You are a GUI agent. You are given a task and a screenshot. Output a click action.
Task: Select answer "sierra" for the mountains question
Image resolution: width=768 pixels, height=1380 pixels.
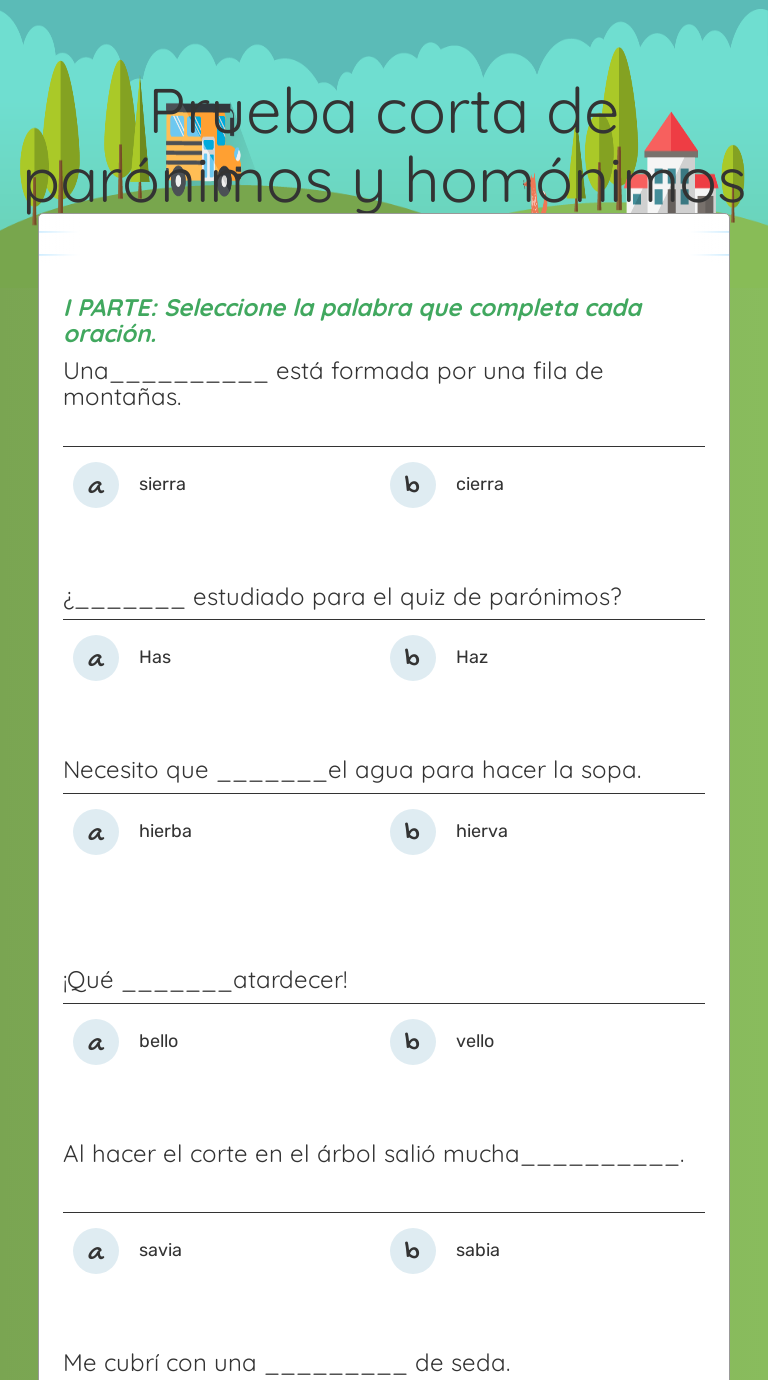[163, 484]
